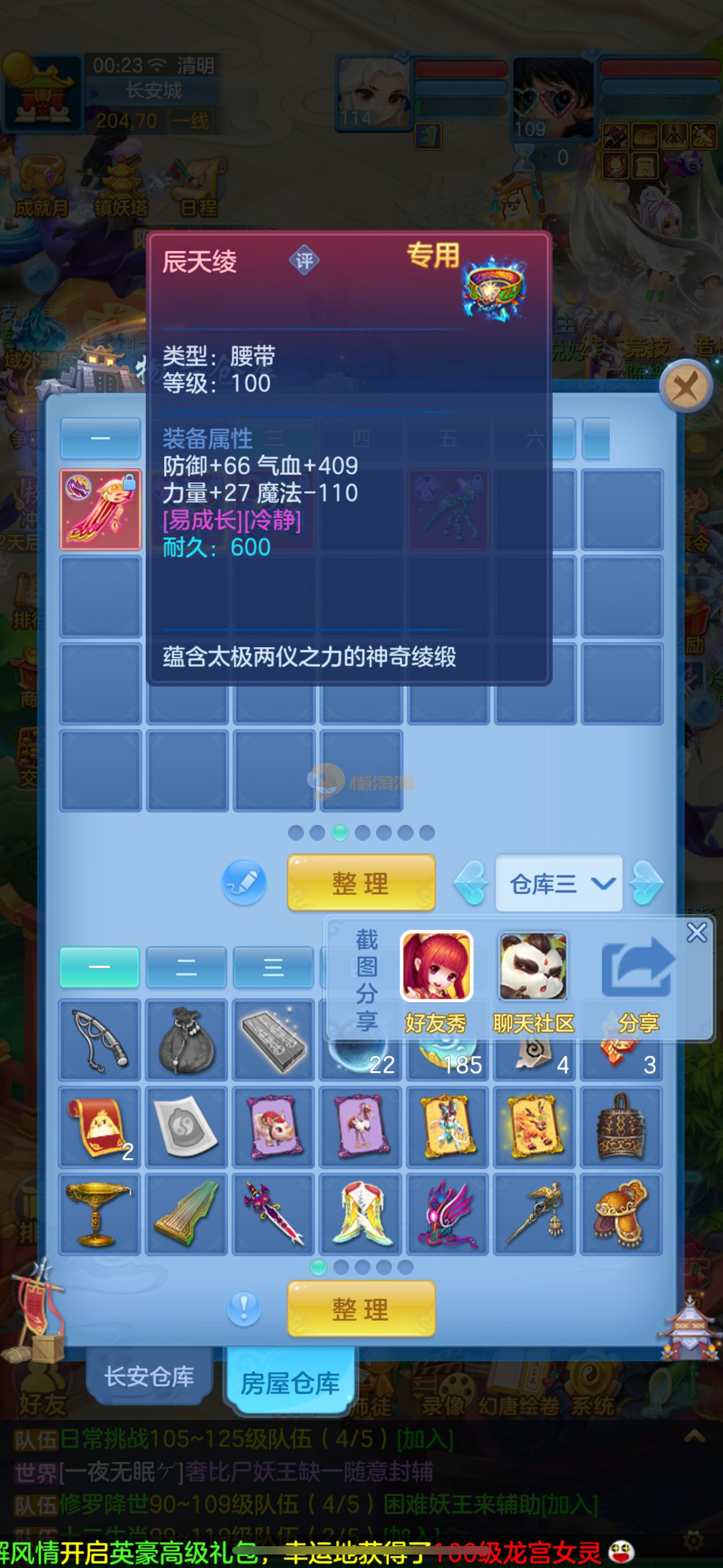Tap the 评 review badge on the item tooltip

pos(304,261)
